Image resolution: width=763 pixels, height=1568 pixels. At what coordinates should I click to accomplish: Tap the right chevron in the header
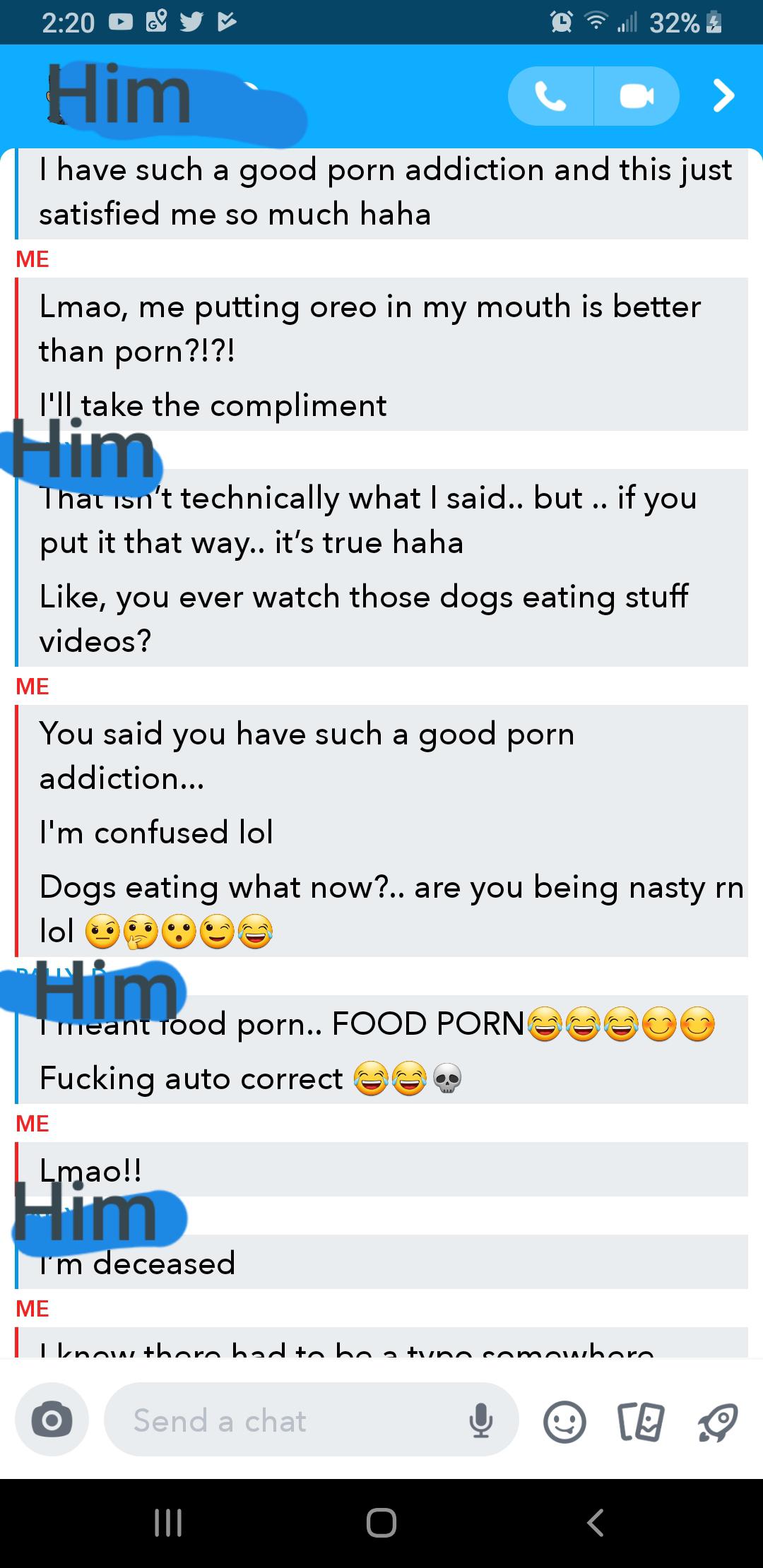[x=723, y=96]
